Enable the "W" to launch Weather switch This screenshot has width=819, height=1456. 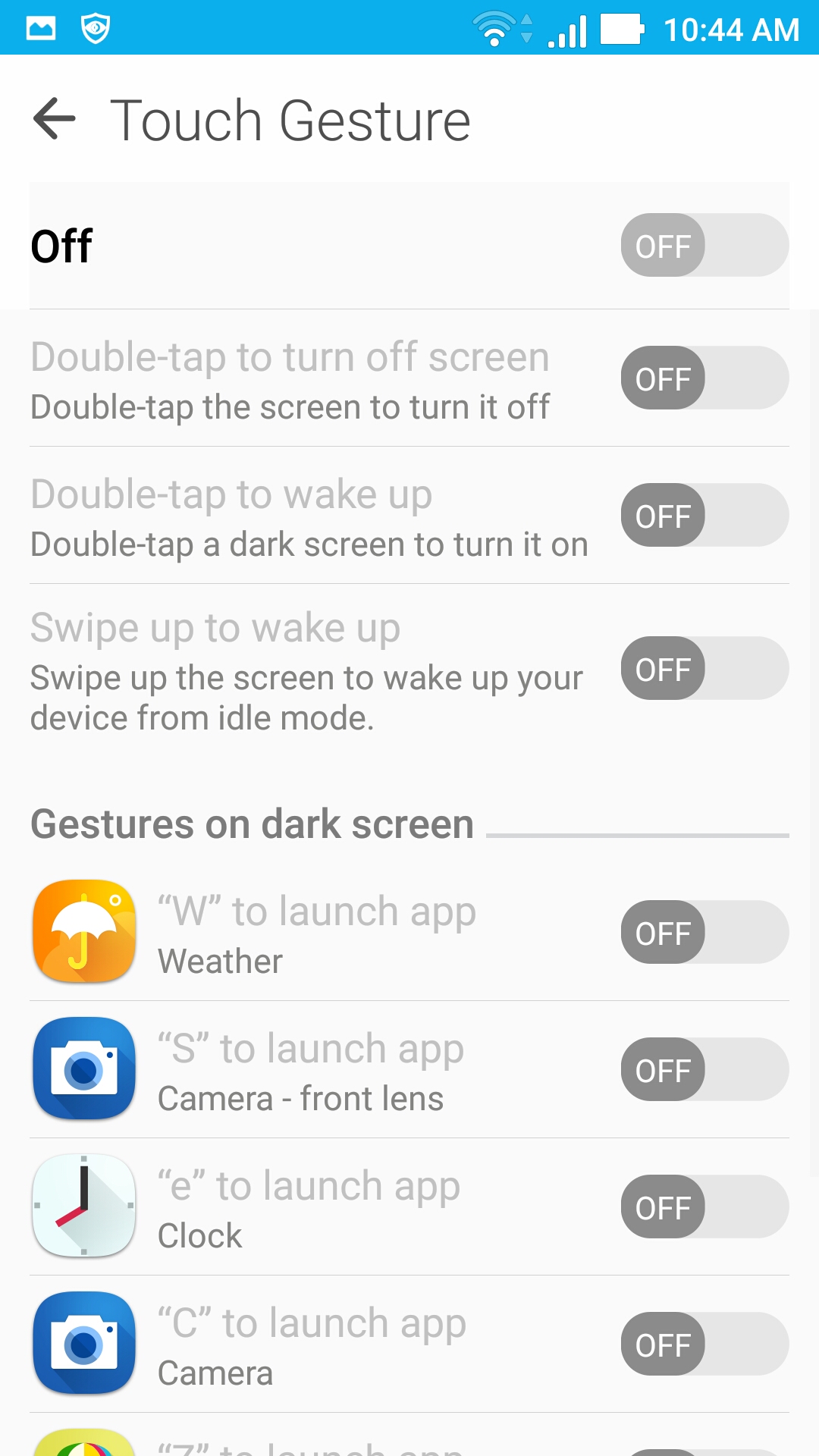[x=704, y=932]
